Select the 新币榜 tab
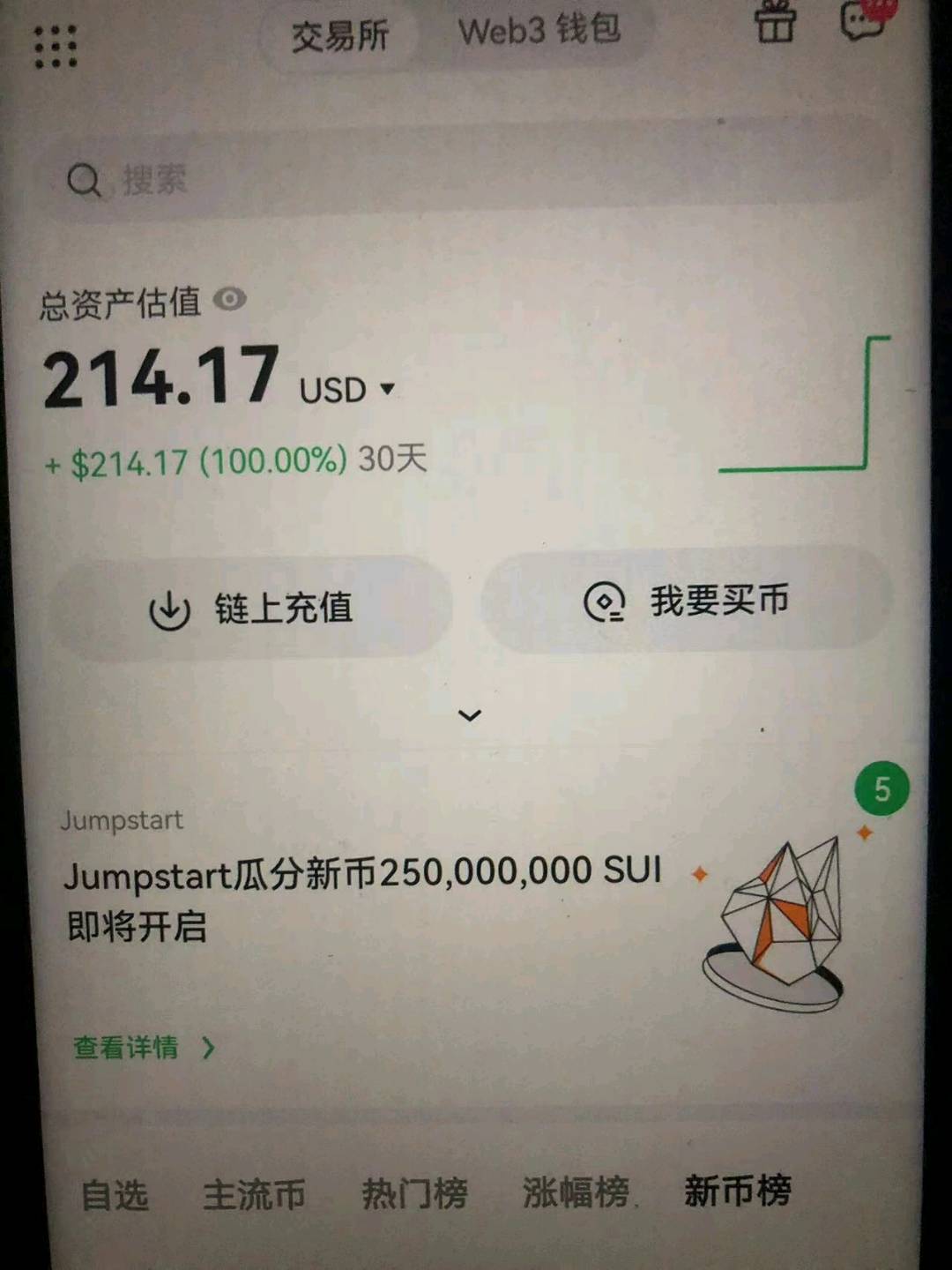Screen dimensions: 952x1270 (737, 1191)
